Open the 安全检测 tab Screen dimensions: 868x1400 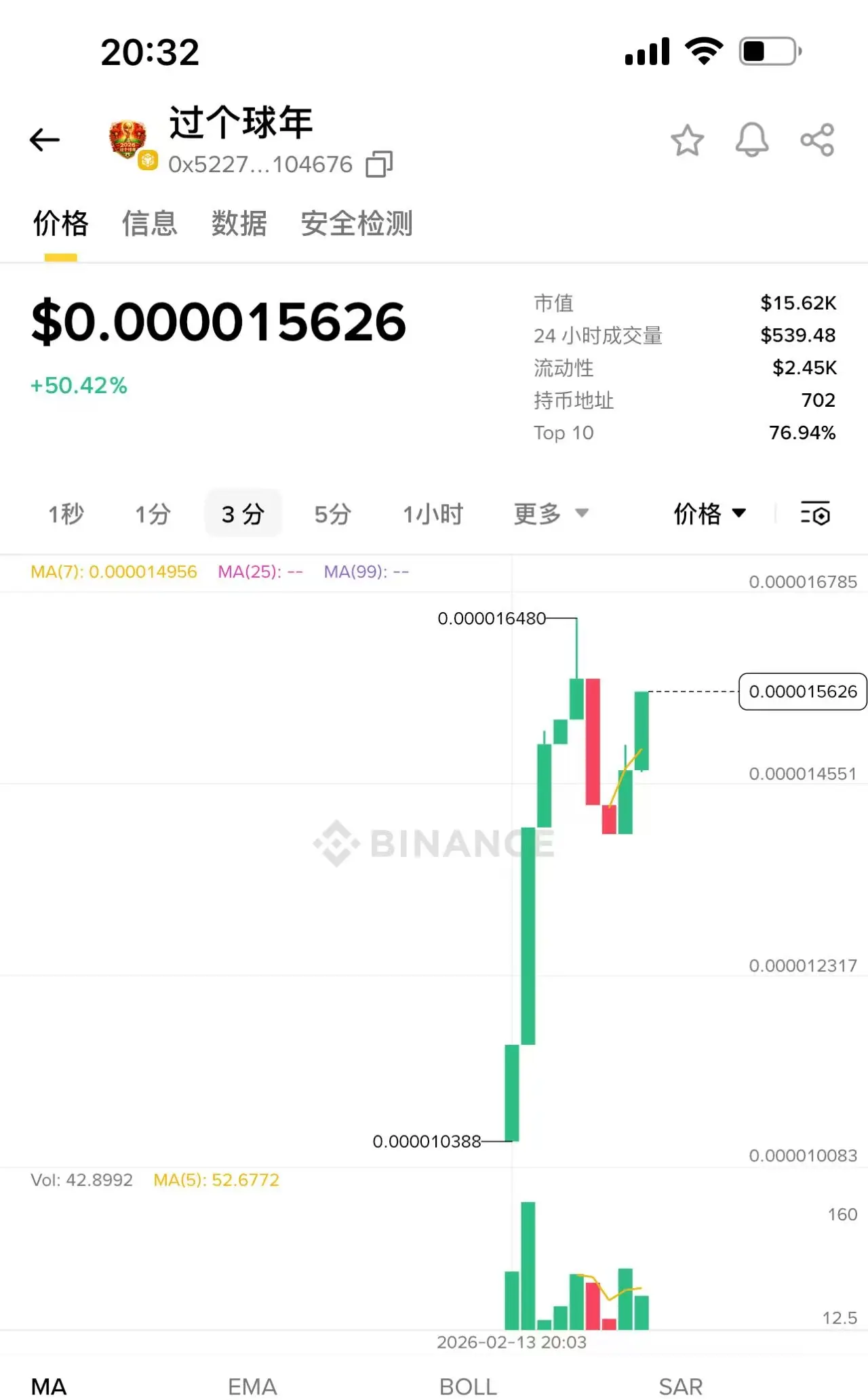(x=357, y=224)
